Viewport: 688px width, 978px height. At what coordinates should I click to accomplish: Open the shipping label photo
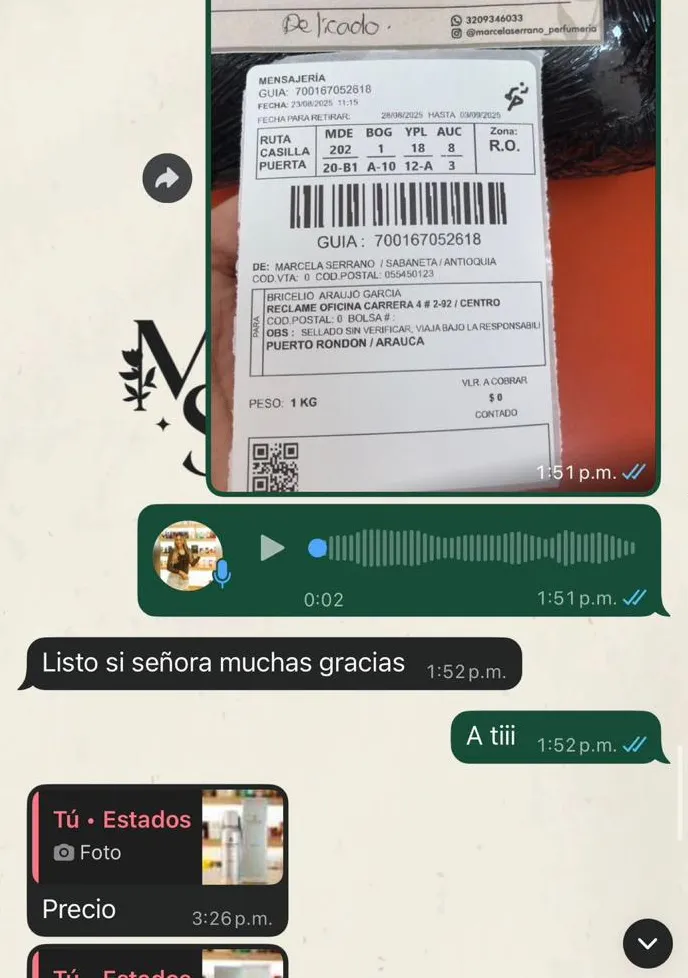(x=432, y=250)
